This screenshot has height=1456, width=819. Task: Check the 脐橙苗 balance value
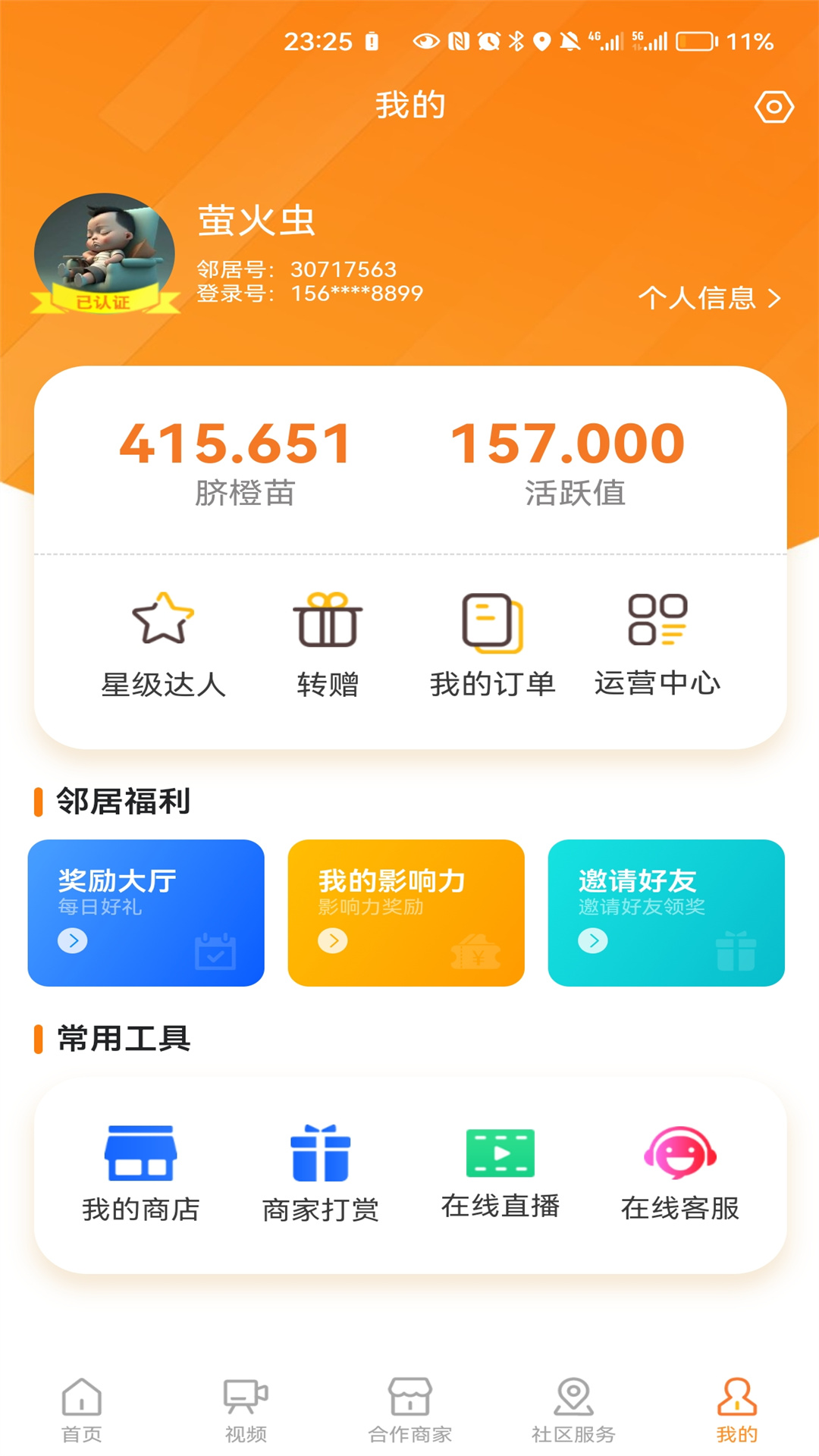click(237, 444)
